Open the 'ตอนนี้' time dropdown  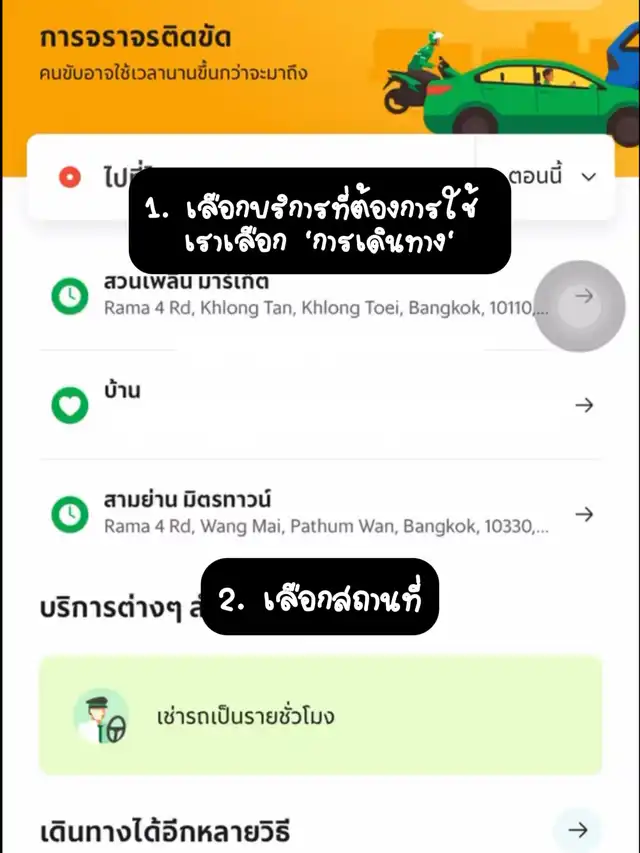click(552, 177)
